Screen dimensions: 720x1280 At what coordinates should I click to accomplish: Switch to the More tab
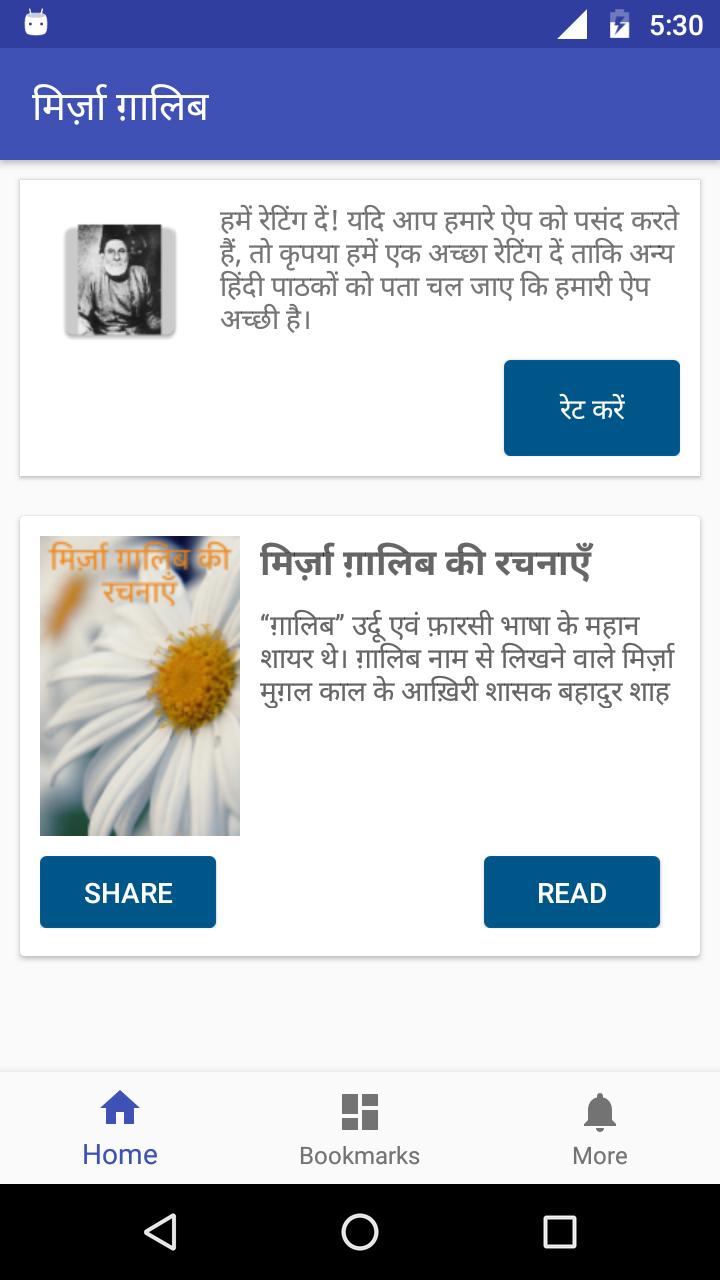point(600,1128)
